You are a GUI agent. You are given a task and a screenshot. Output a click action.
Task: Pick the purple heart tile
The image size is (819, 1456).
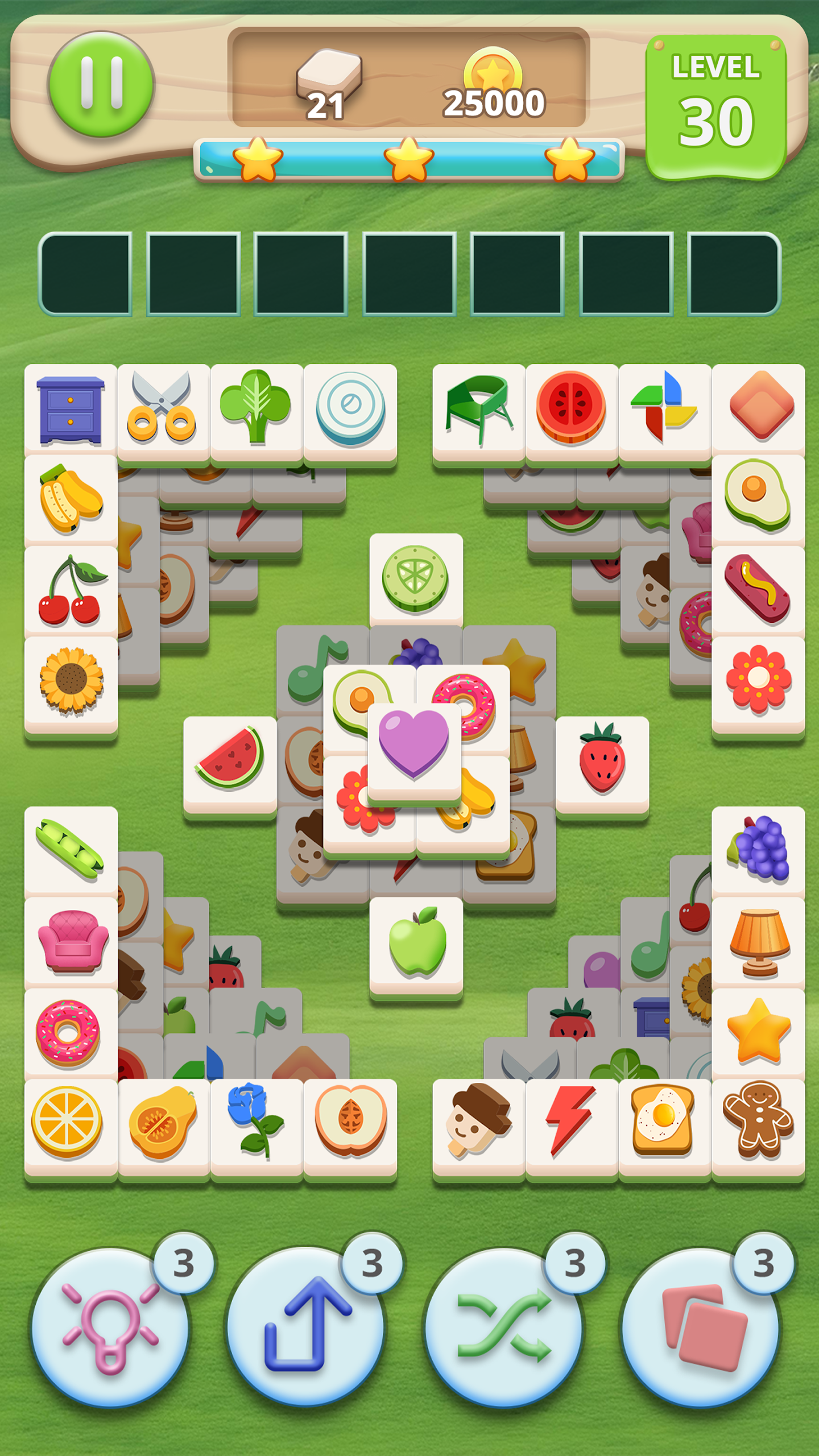[x=414, y=751]
